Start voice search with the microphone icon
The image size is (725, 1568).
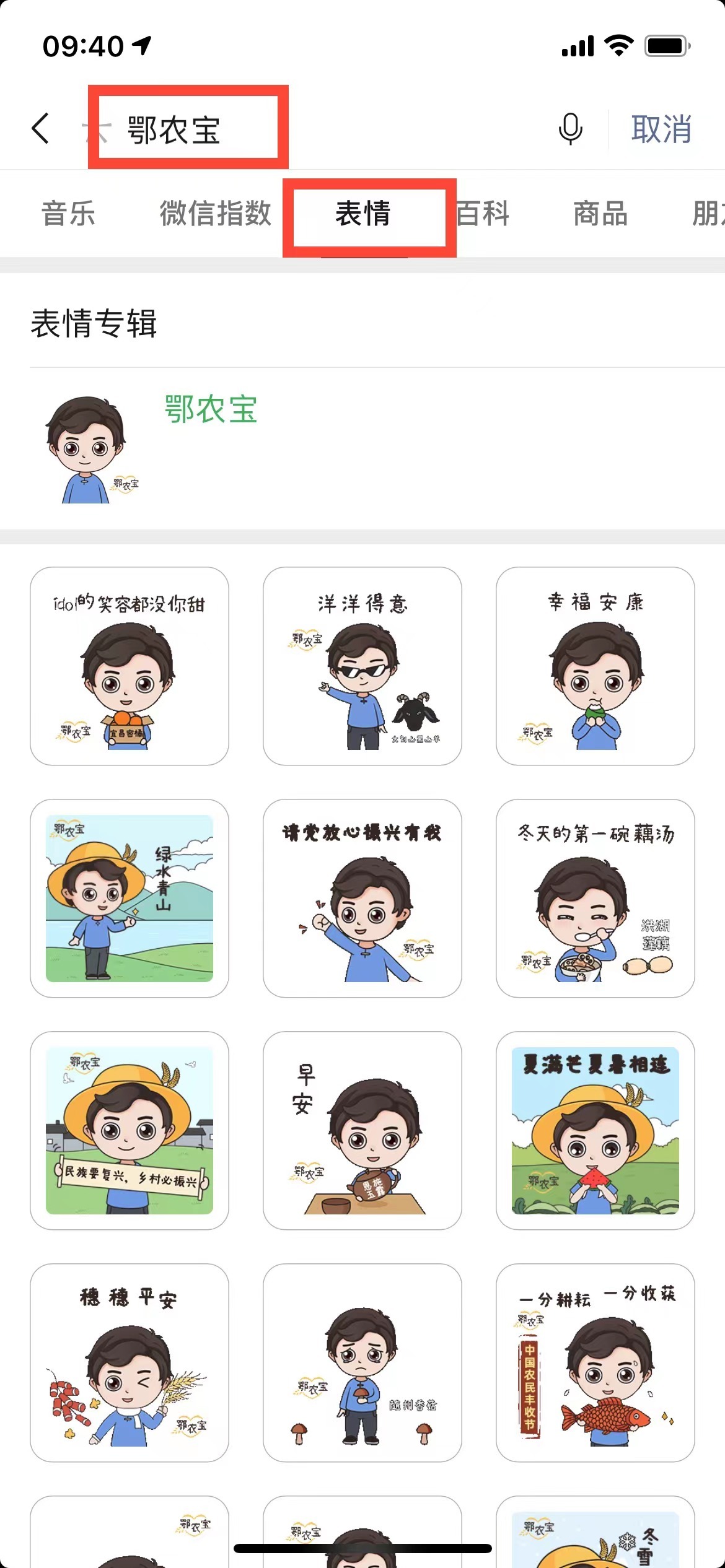click(x=569, y=129)
